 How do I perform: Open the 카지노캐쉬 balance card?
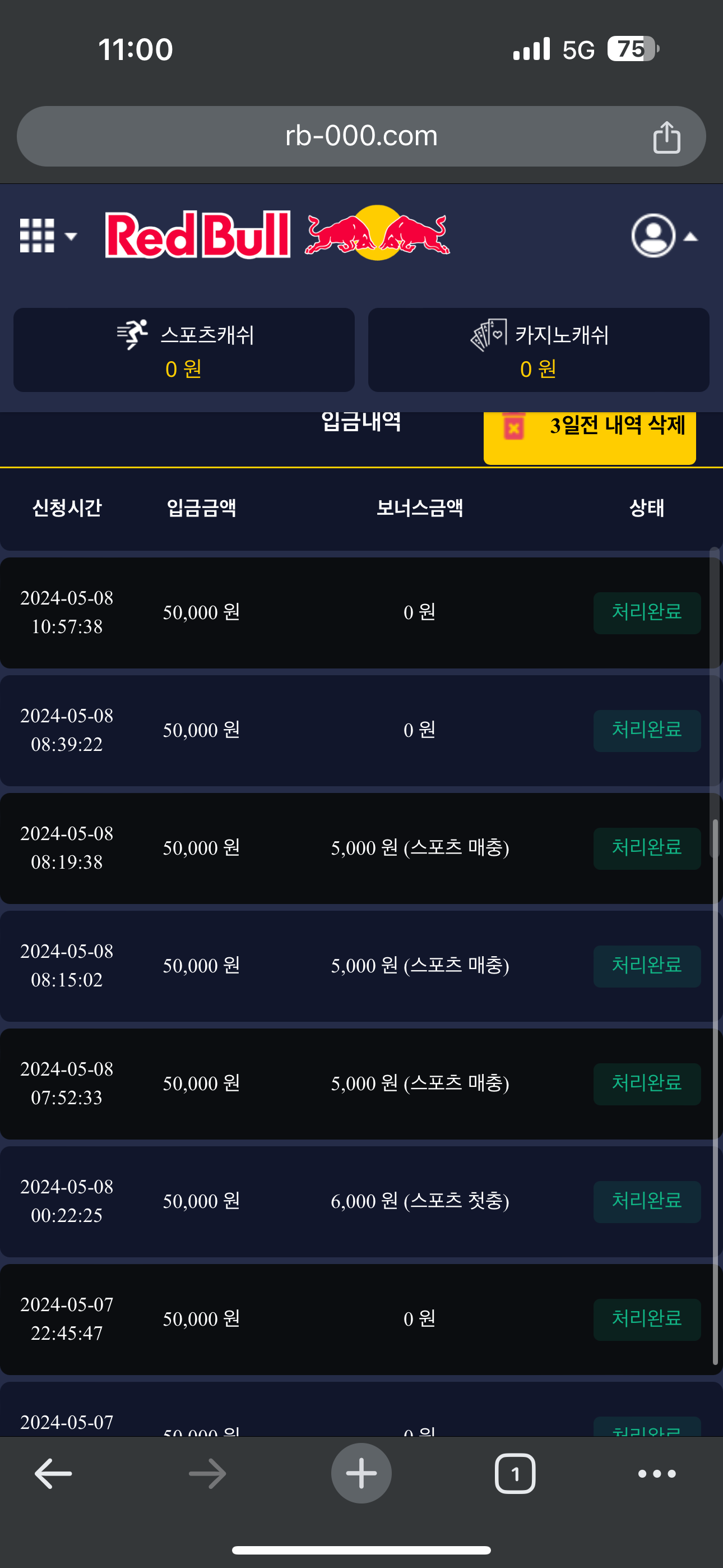(538, 350)
